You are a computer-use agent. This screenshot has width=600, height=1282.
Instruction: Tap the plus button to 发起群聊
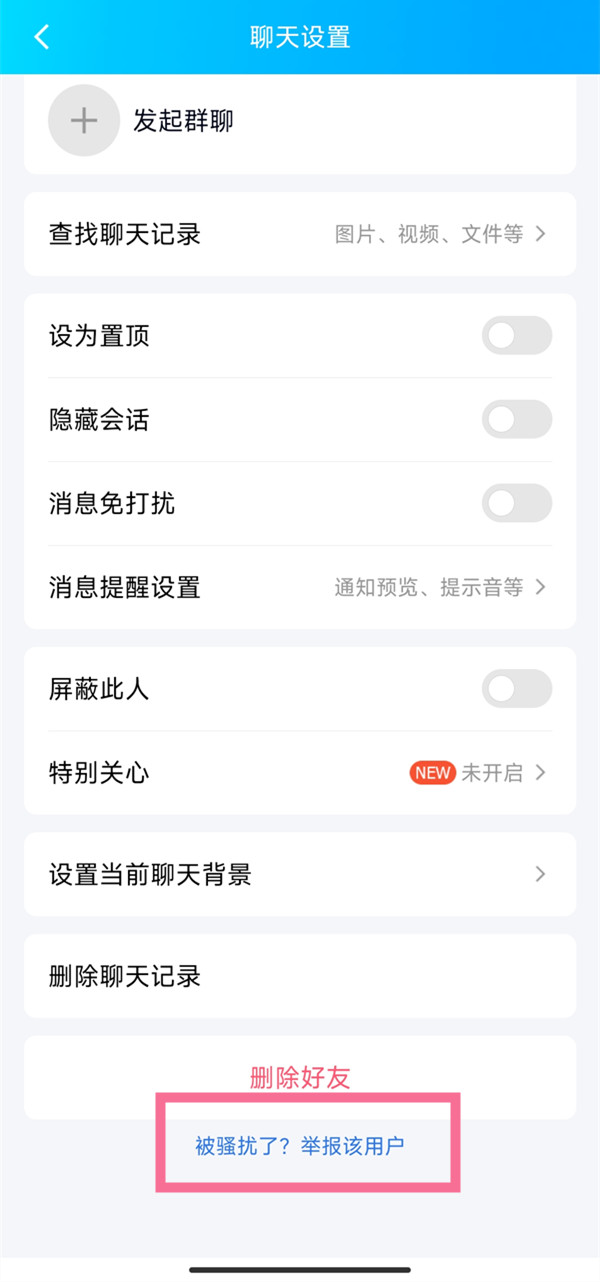[x=84, y=121]
